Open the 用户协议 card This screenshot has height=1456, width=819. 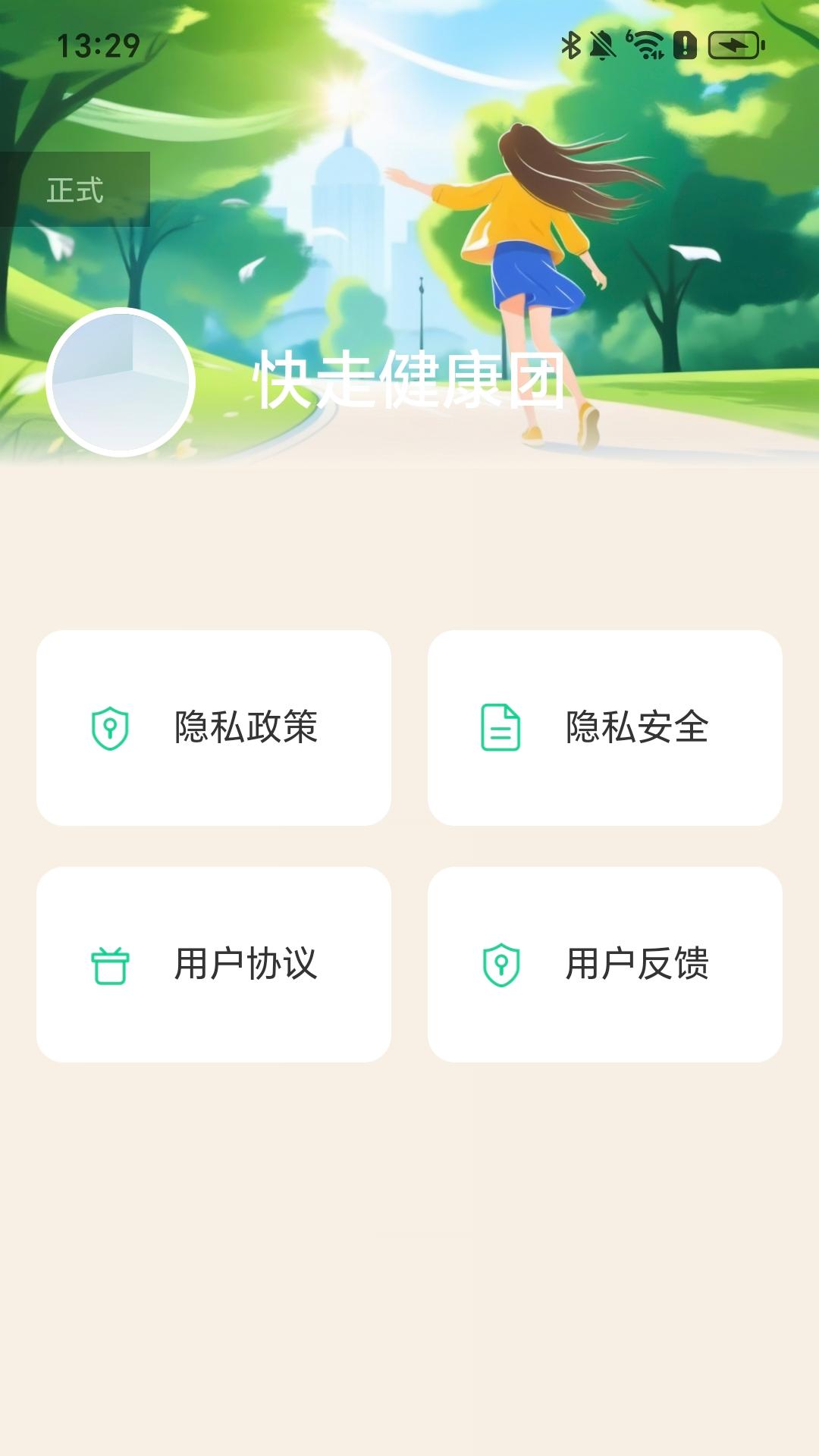pos(214,964)
